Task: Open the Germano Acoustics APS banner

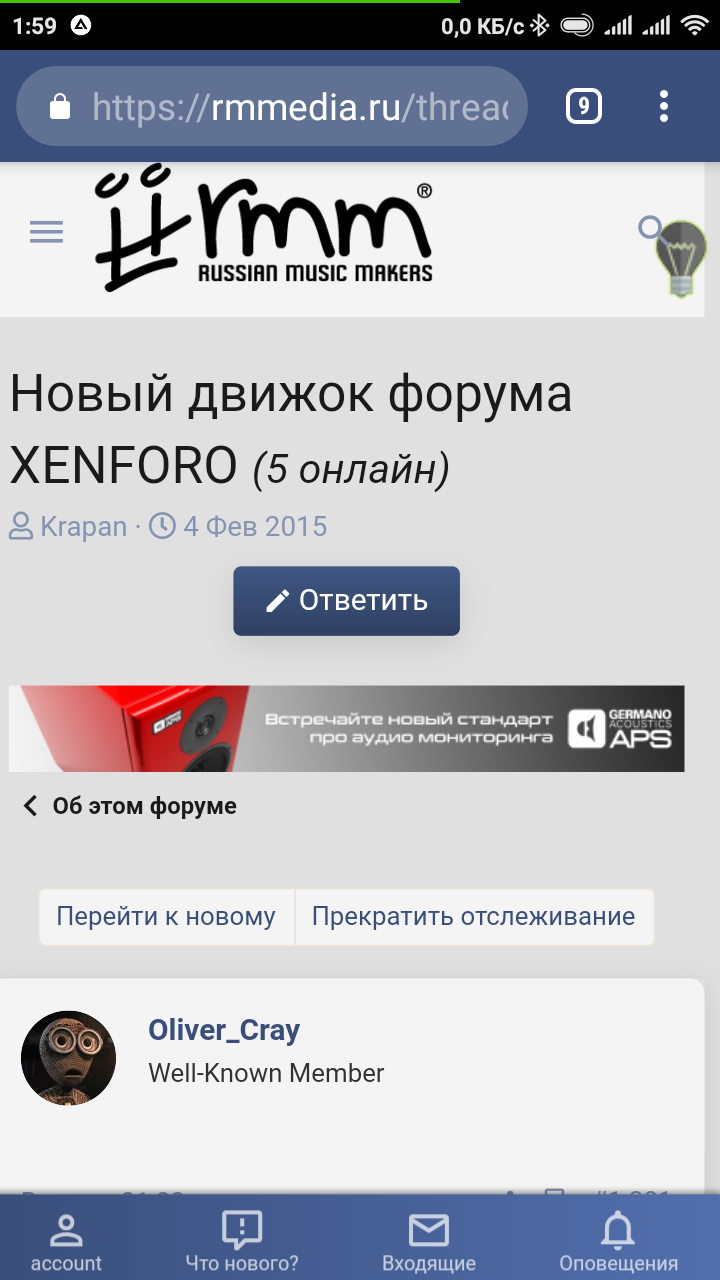Action: pos(346,729)
